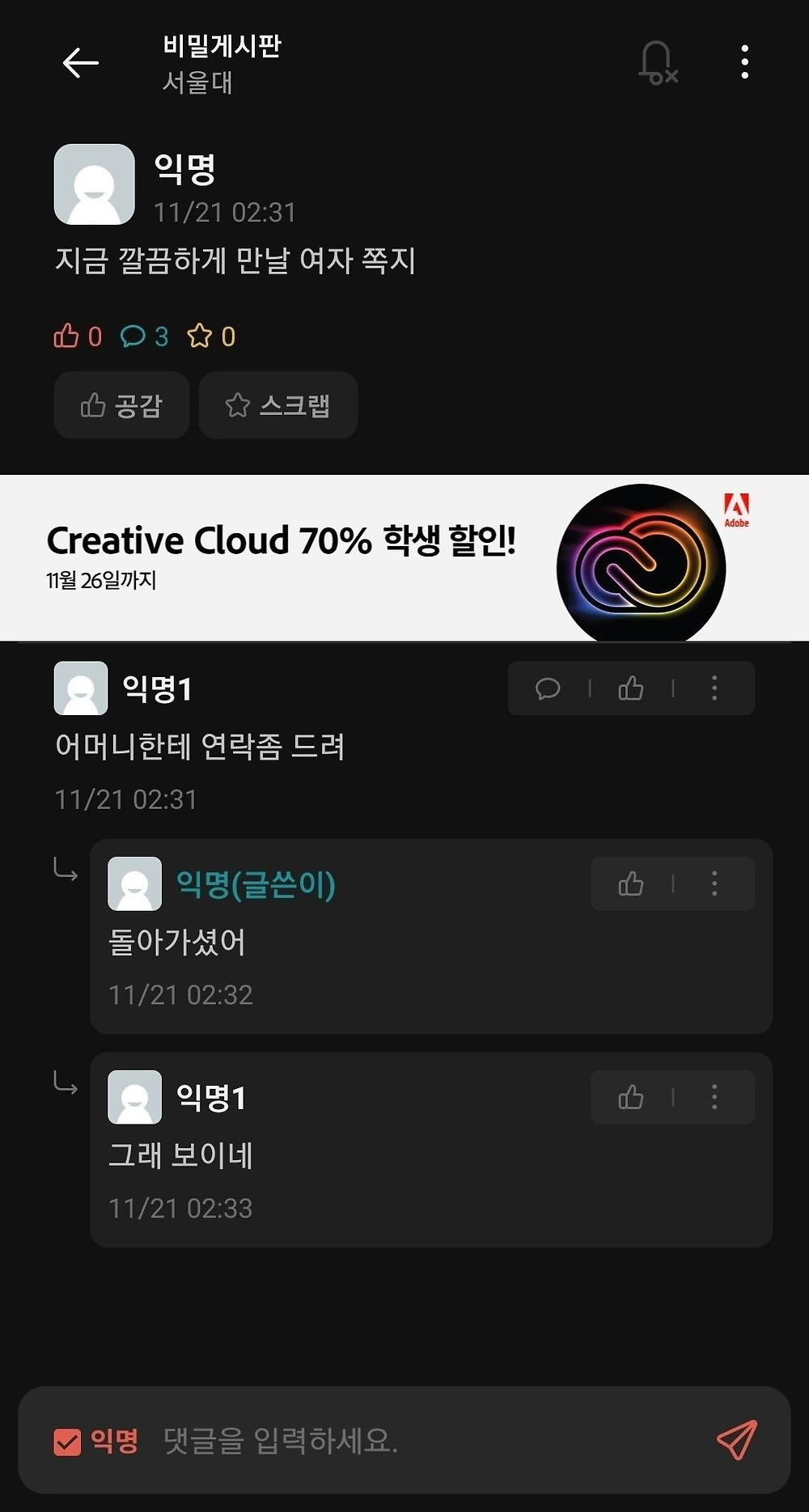Scrap the post with 스크랩 button
Viewport: 809px width, 1512px height.
277,405
